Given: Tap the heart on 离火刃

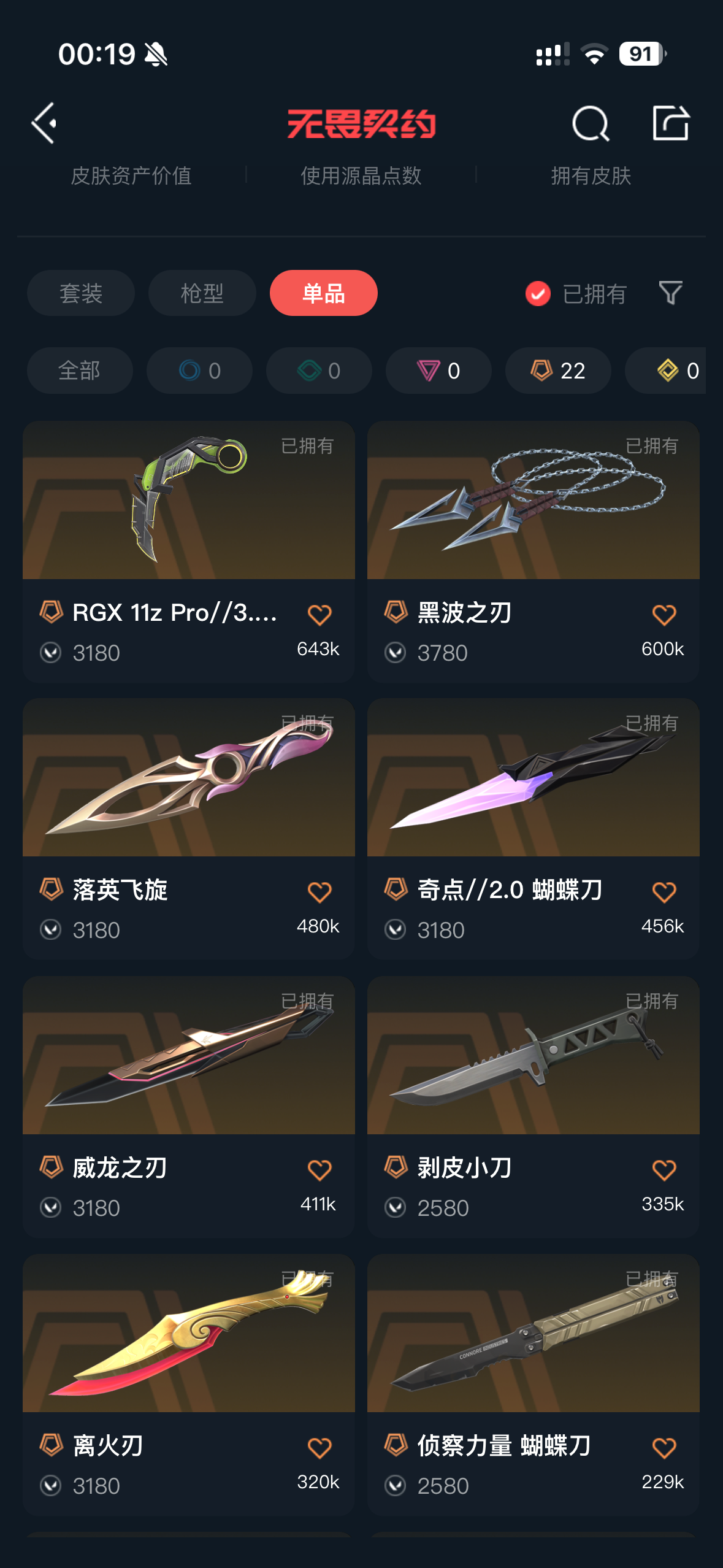Looking at the screenshot, I should (x=319, y=1448).
